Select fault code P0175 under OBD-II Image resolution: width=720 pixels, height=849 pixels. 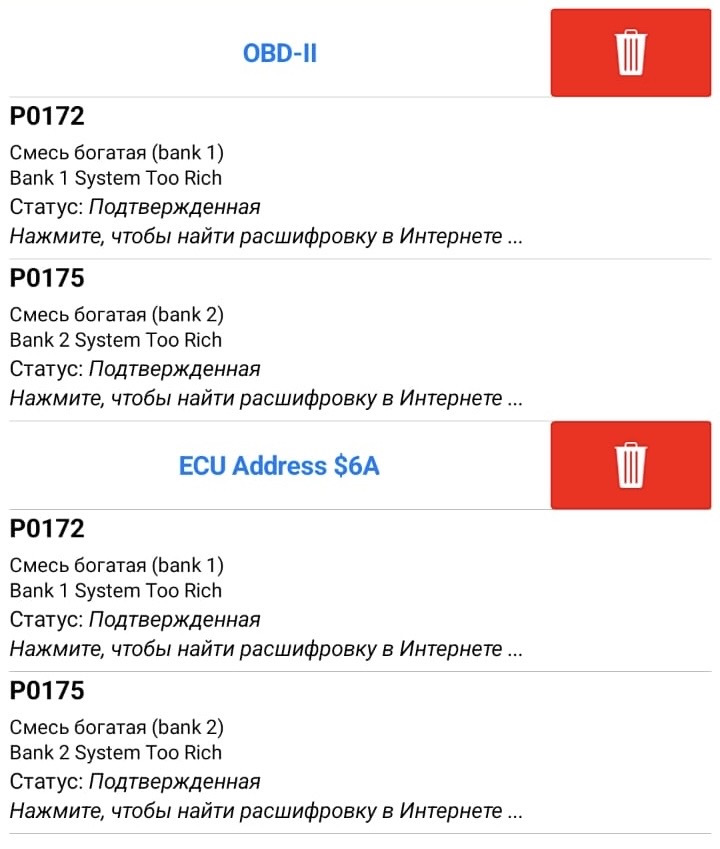point(42,278)
